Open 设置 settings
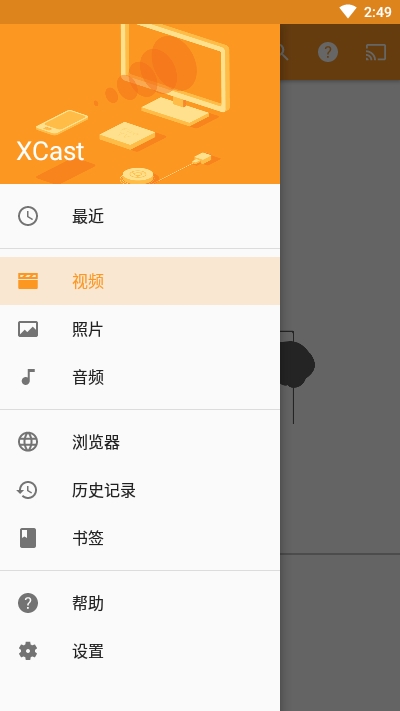 (140, 651)
